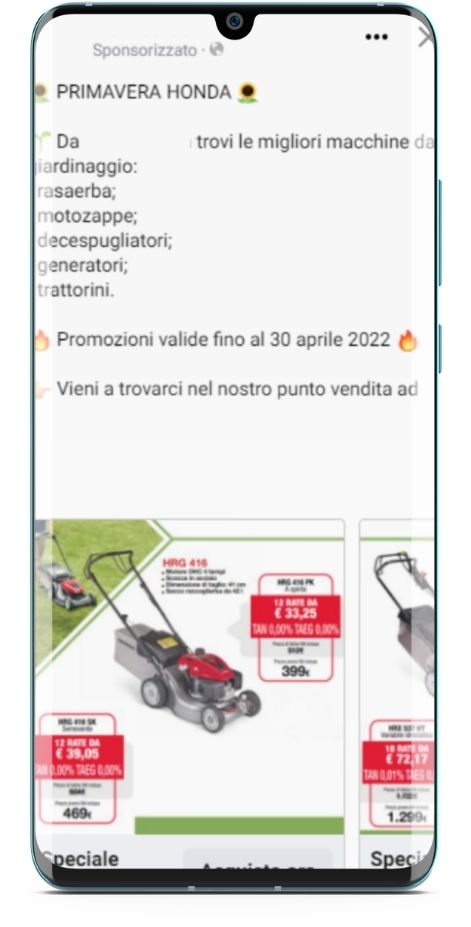Open the three-dot menu of the sponsored post
This screenshot has width=471, height=927.
click(x=376, y=37)
